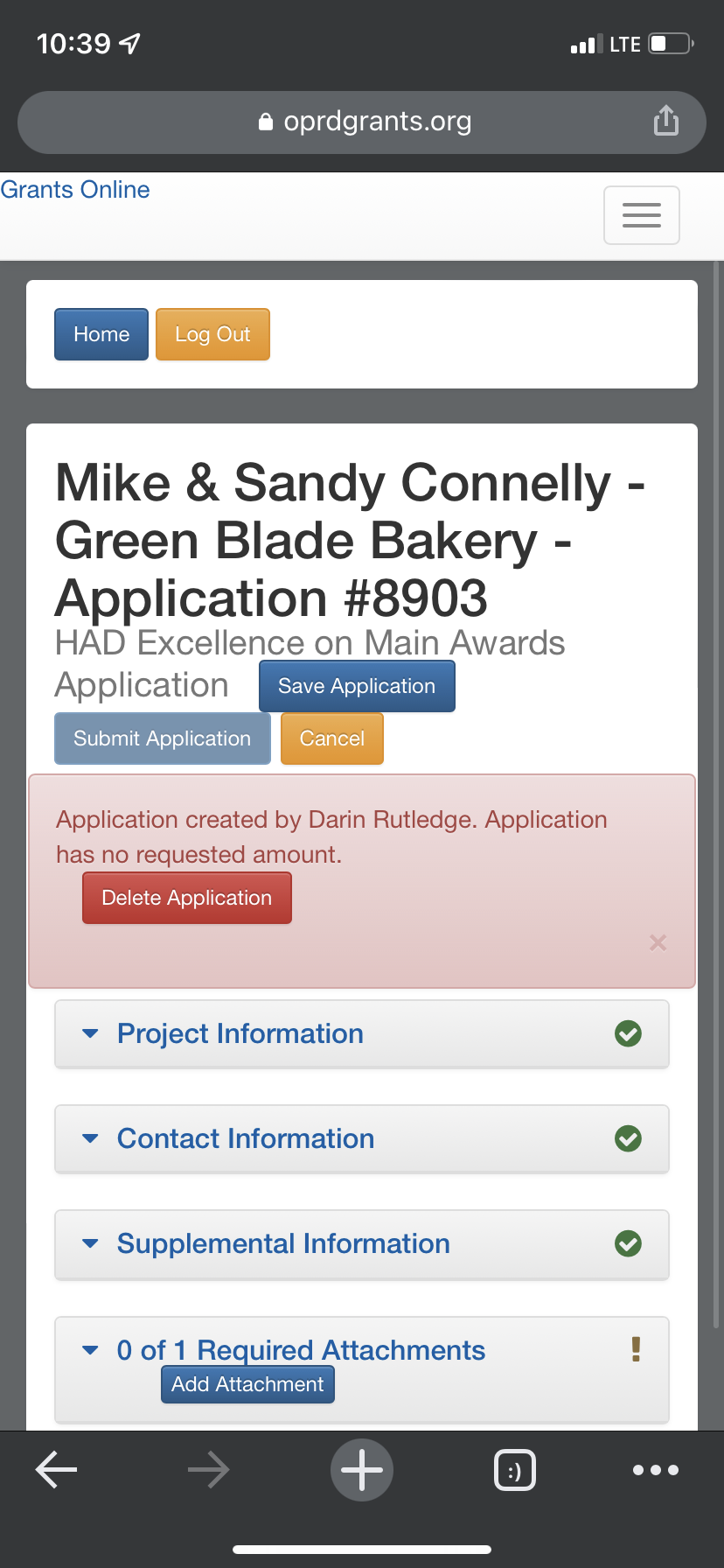This screenshot has width=724, height=1568.
Task: Open a new browser tab
Action: pyautogui.click(x=362, y=1470)
